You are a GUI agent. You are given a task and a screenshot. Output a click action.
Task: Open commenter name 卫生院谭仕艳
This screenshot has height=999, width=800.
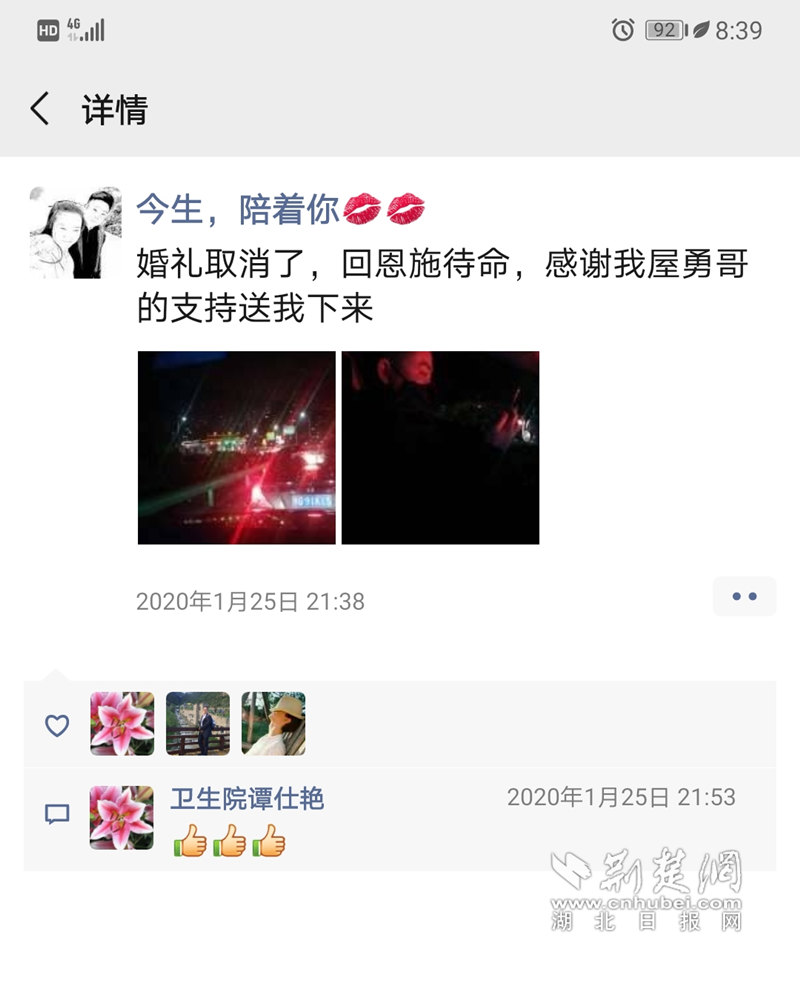pos(247,798)
